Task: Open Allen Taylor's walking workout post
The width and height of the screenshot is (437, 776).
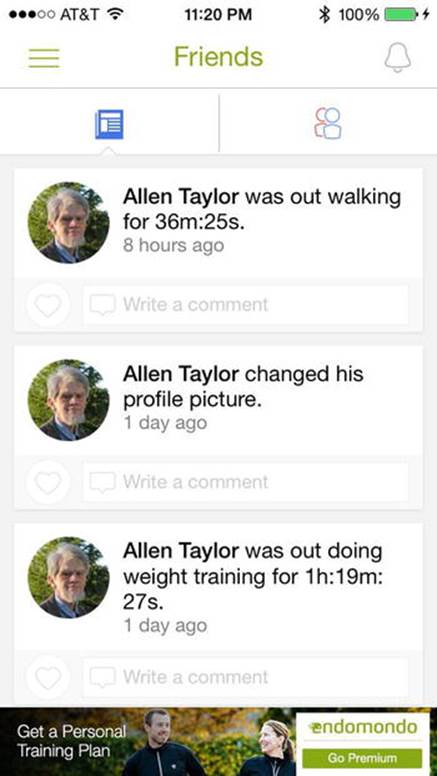Action: pyautogui.click(x=218, y=223)
